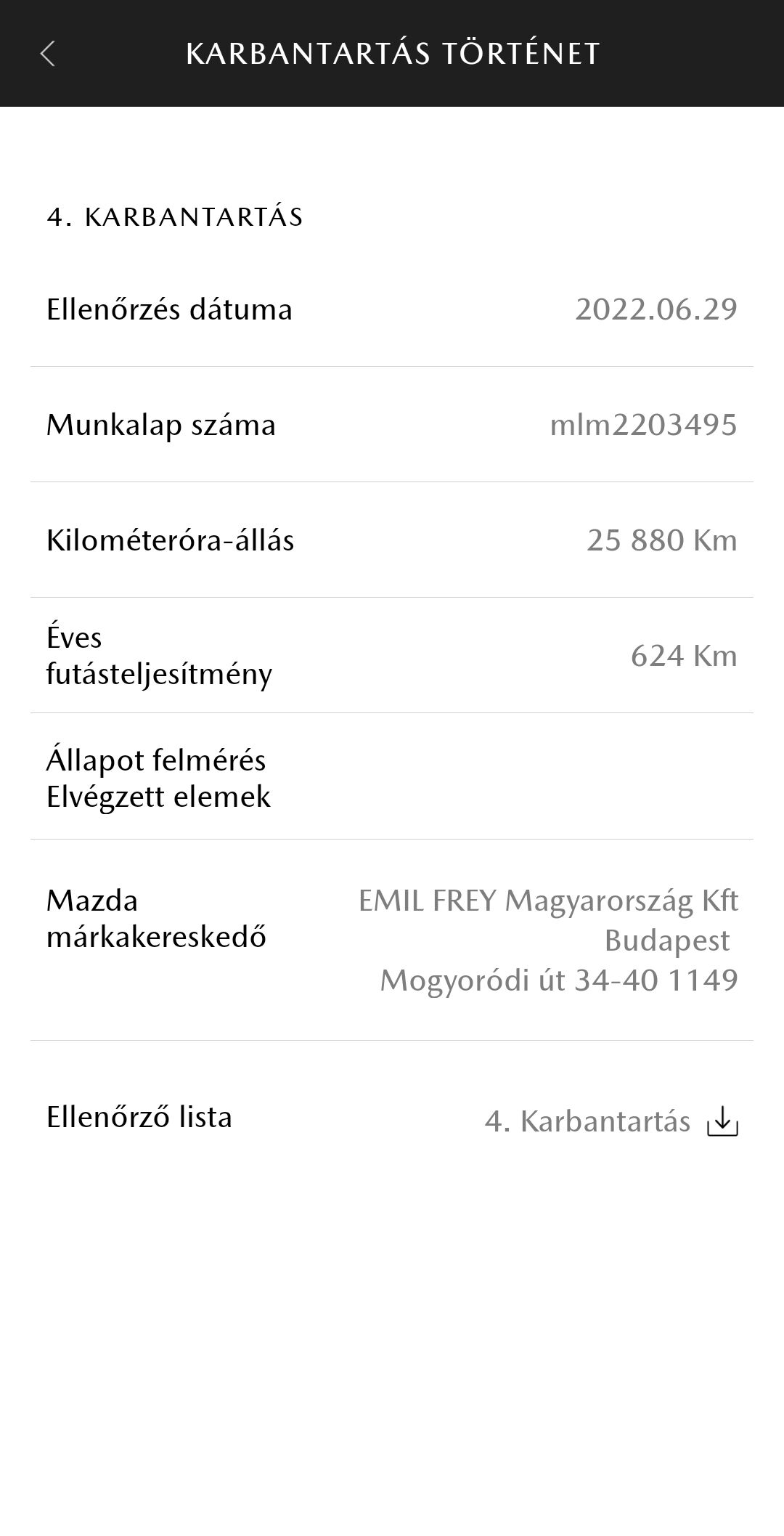Go back from Karbantartás történet
This screenshot has width=784, height=1536.
[x=48, y=54]
